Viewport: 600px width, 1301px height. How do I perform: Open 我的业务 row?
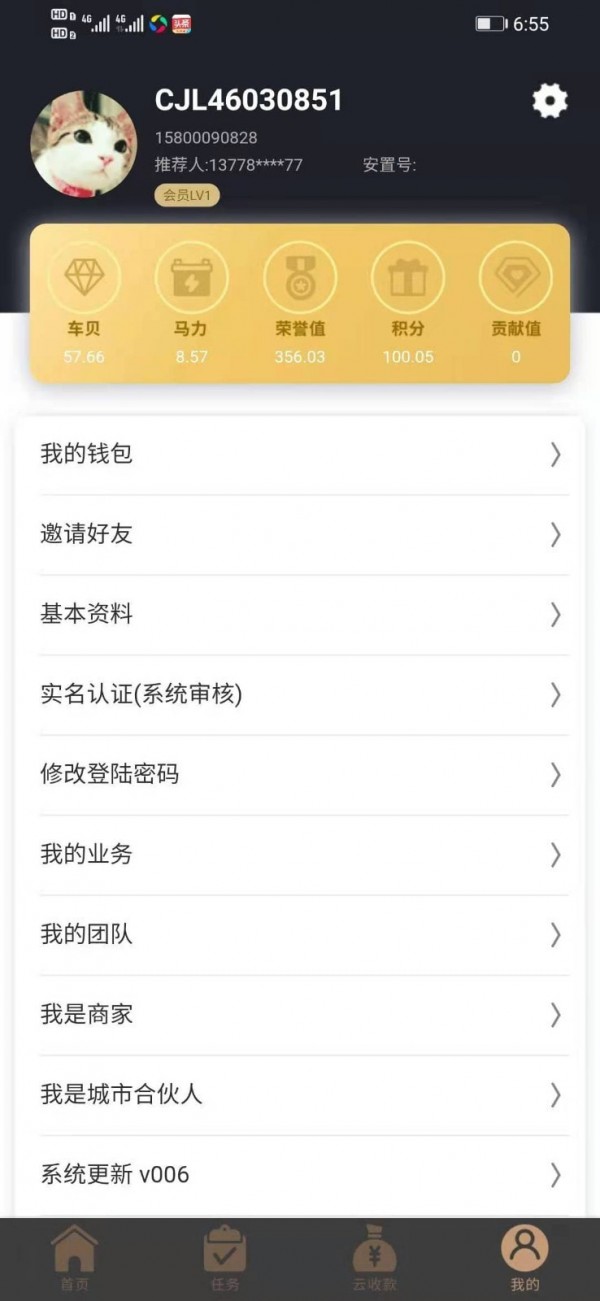click(300, 855)
